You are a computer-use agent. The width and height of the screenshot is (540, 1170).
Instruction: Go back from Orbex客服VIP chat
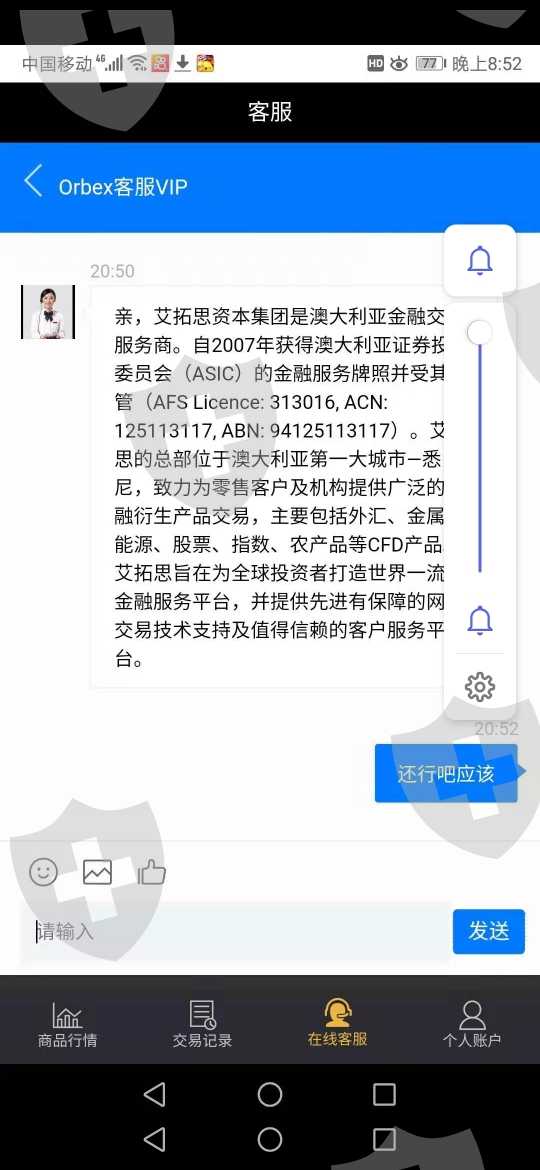33,181
